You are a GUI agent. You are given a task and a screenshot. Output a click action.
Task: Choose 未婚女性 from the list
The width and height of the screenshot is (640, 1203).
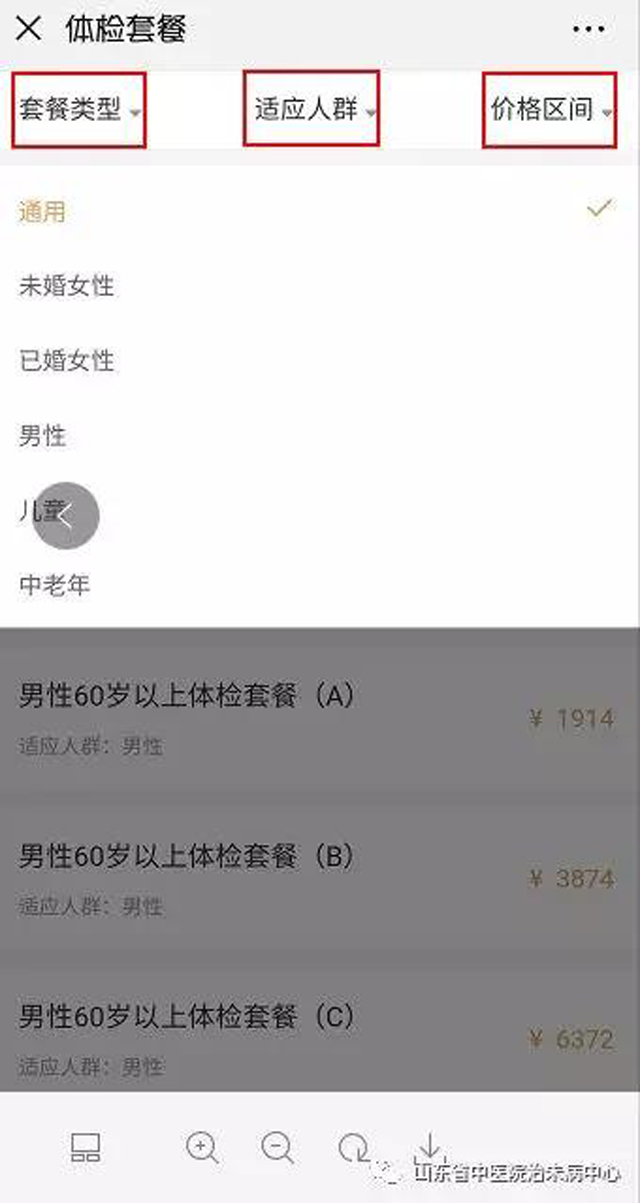(x=66, y=286)
